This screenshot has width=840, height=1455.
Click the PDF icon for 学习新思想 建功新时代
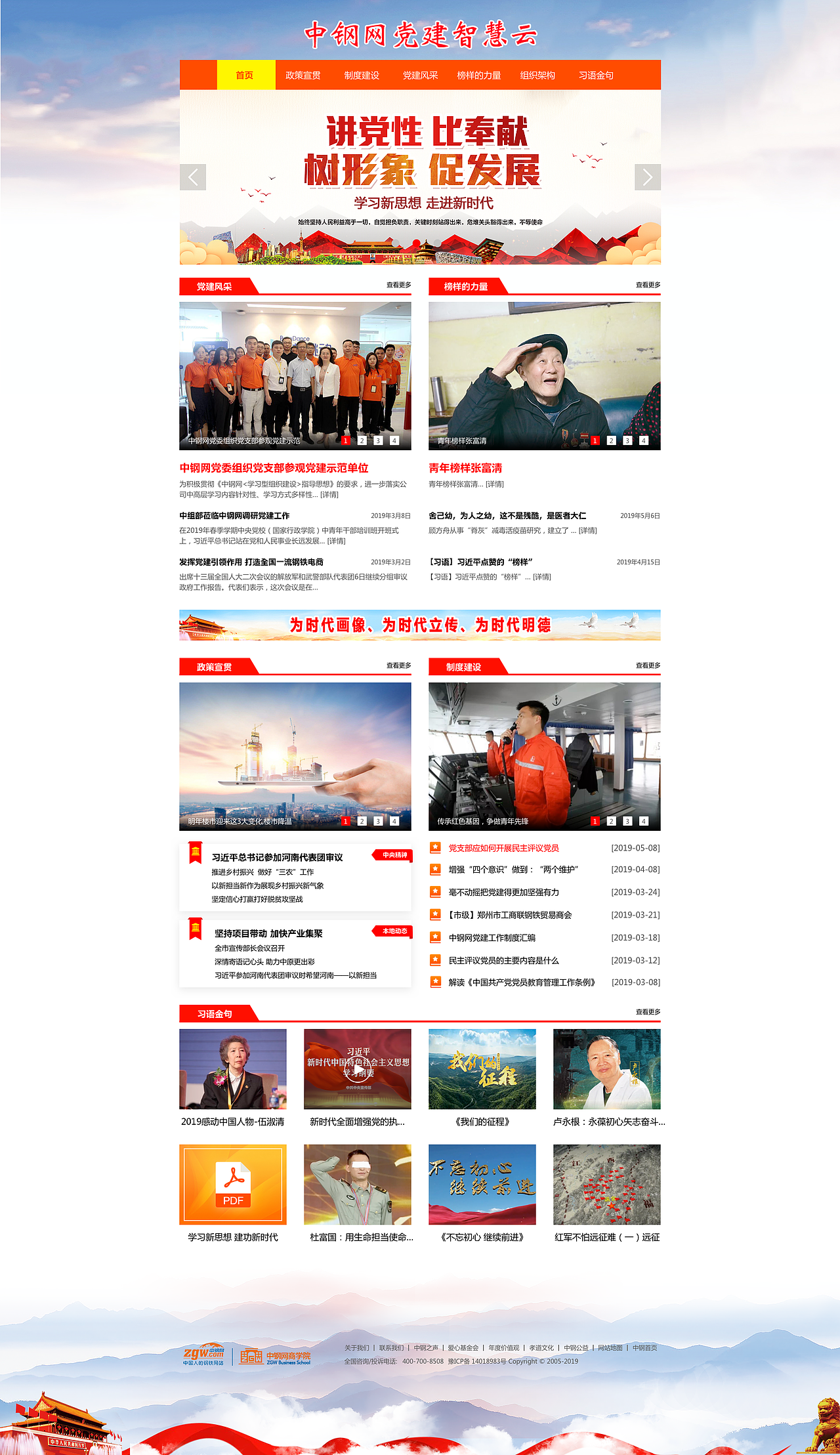pos(233,1185)
